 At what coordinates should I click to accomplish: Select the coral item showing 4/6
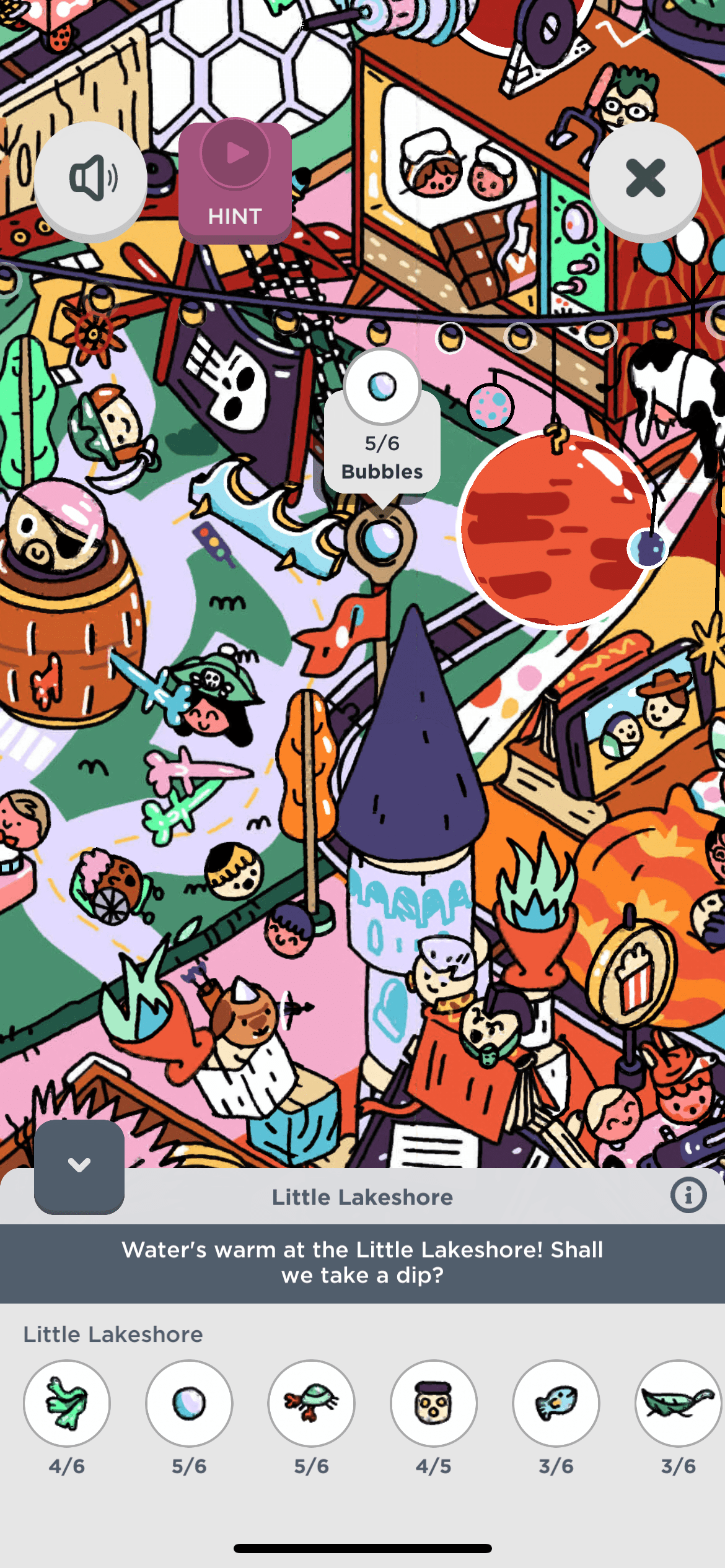(x=67, y=1403)
